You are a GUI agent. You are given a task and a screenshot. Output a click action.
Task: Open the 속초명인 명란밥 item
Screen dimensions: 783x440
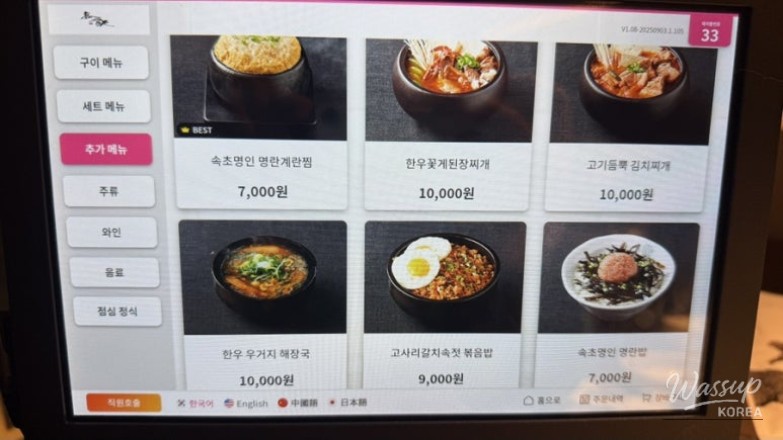pos(616,305)
